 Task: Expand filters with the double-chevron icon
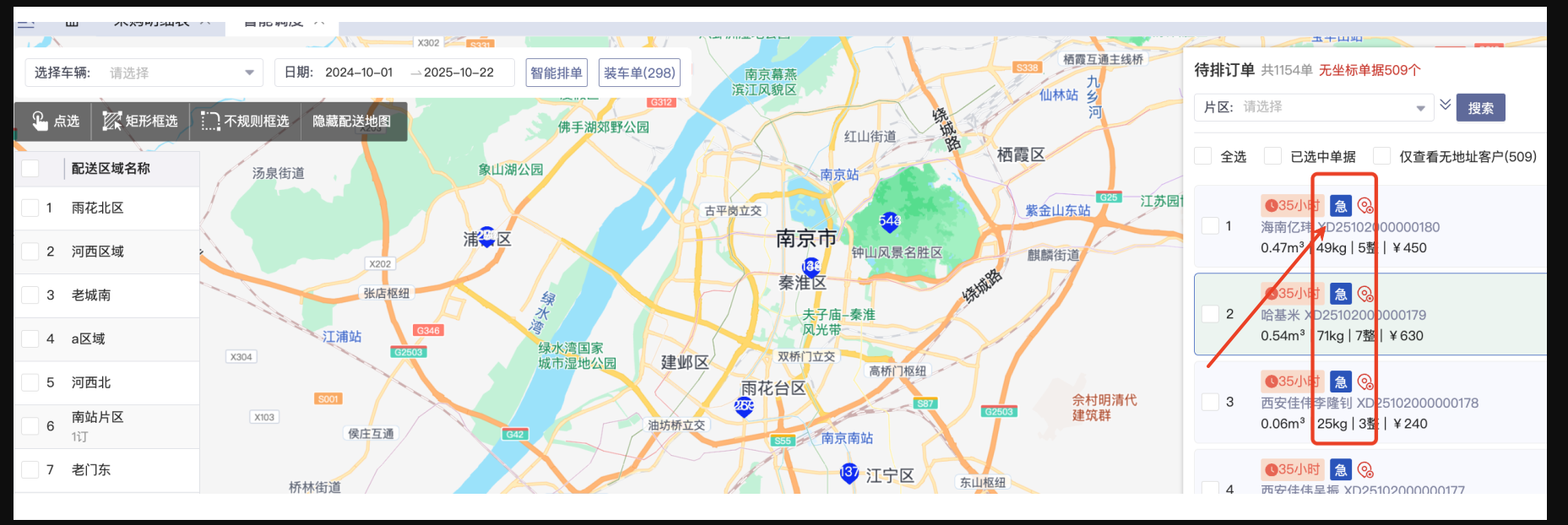click(1446, 105)
